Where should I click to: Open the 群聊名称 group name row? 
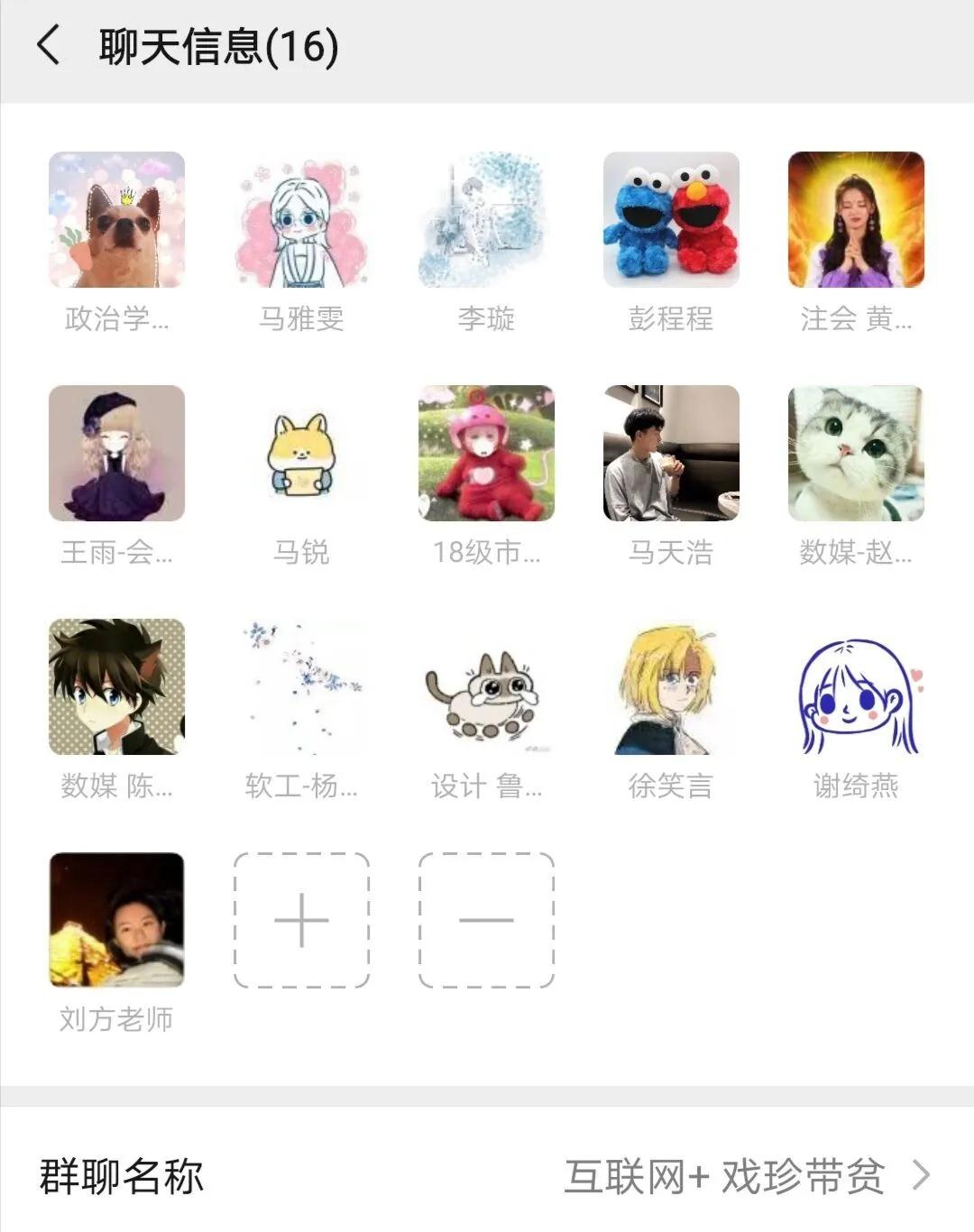tap(487, 1176)
